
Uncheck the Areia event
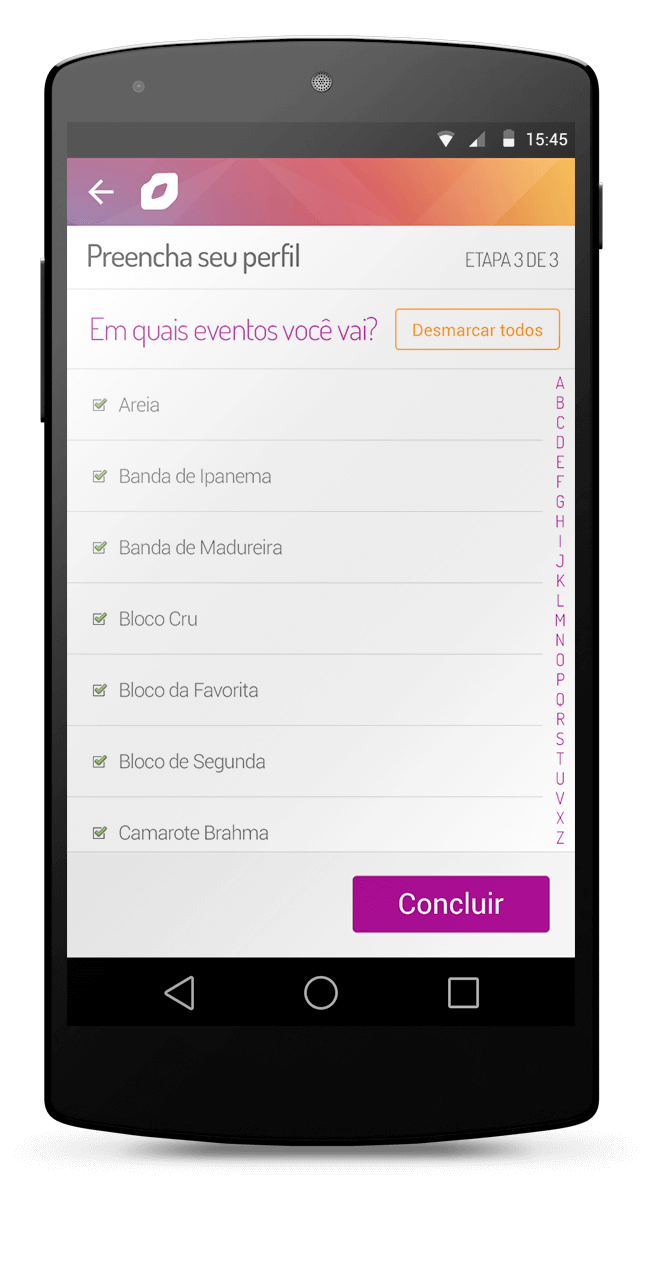click(x=100, y=405)
